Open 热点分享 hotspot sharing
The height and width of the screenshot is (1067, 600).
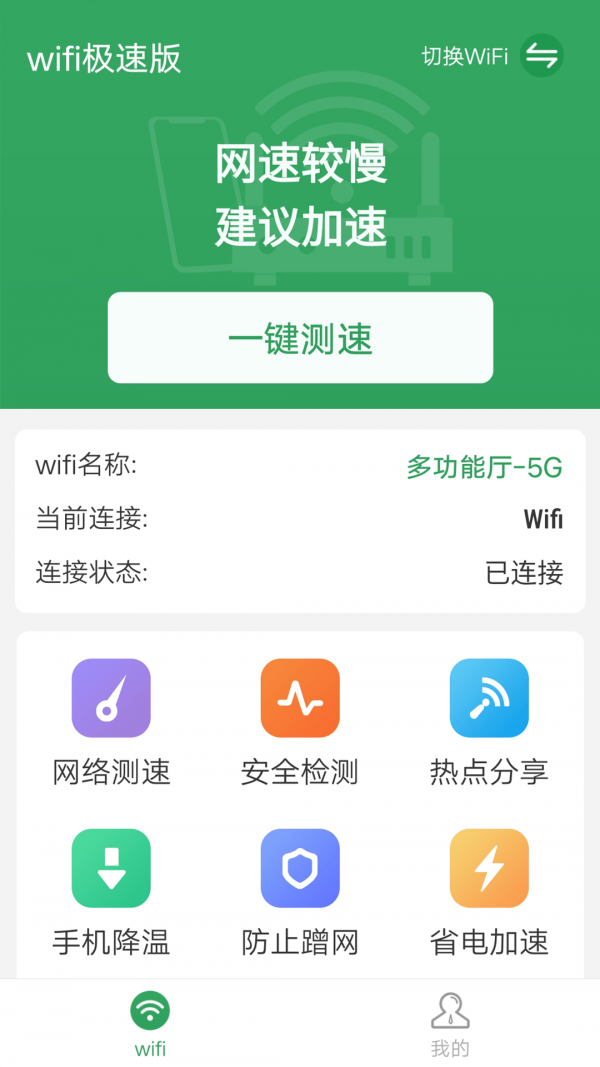[x=489, y=698]
